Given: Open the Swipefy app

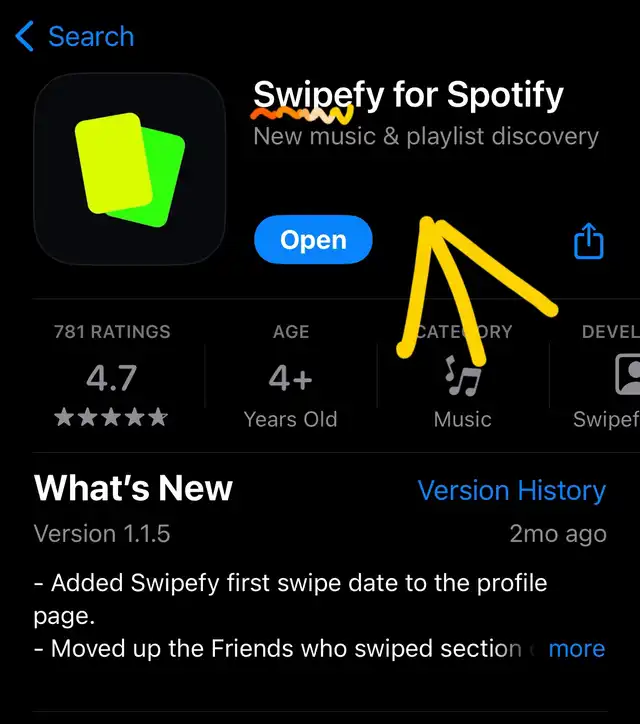Looking at the screenshot, I should click(313, 240).
